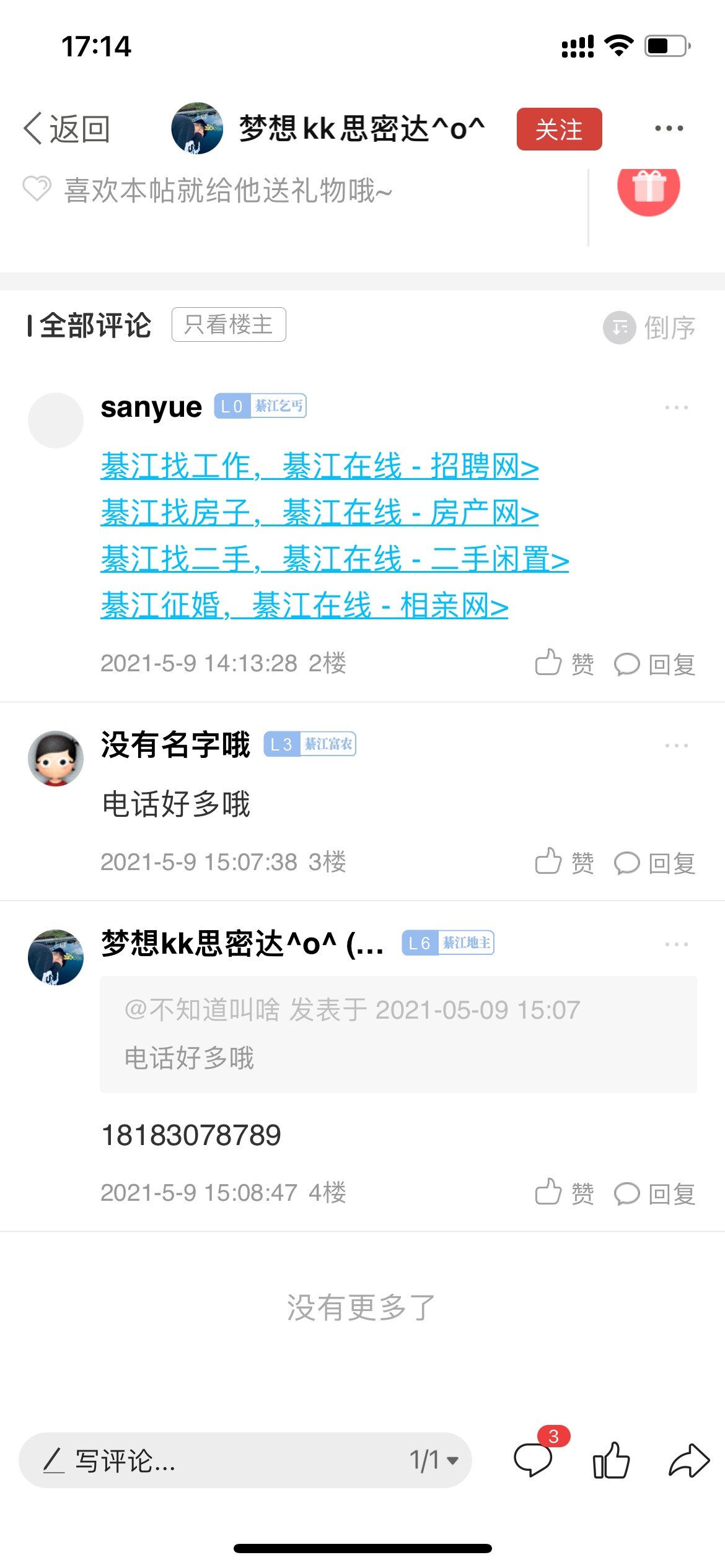This screenshot has height=1568, width=725.
Task: Send a gift to the poster
Action: point(648,186)
